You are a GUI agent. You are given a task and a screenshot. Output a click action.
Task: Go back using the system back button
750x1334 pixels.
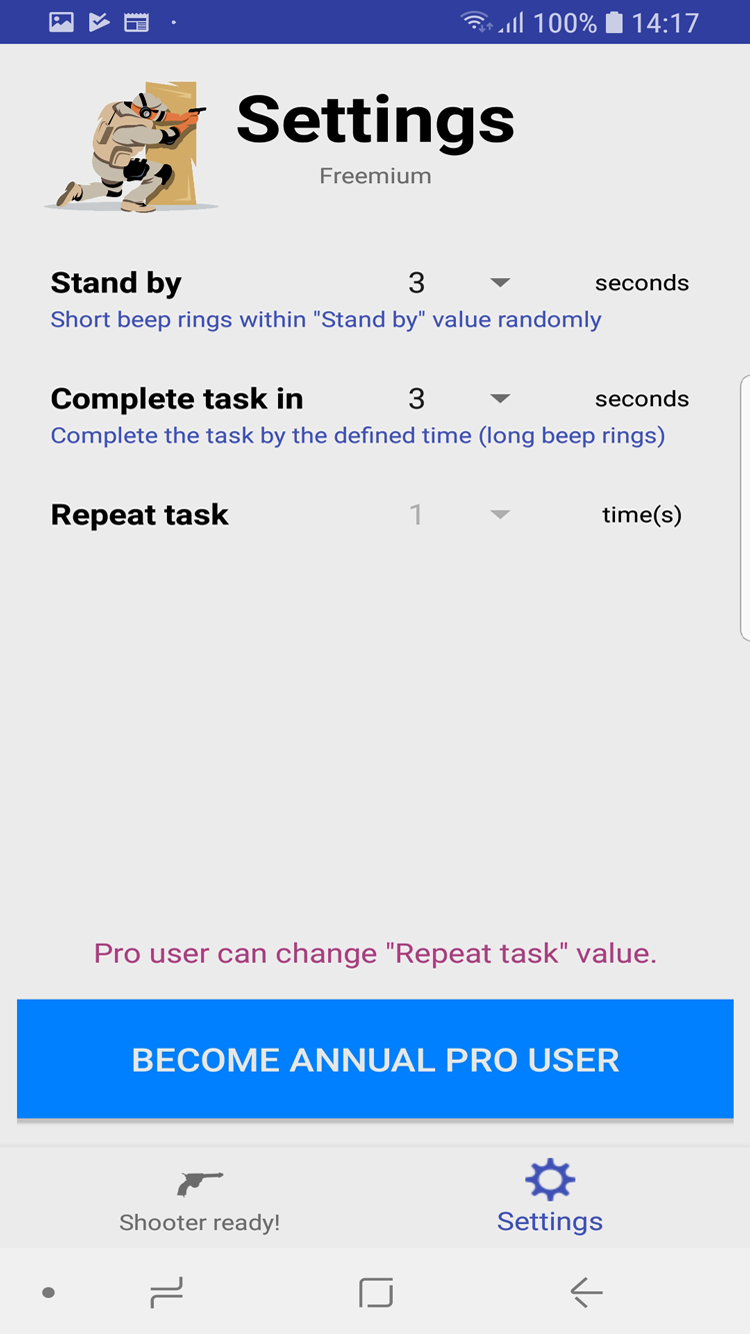point(586,1293)
